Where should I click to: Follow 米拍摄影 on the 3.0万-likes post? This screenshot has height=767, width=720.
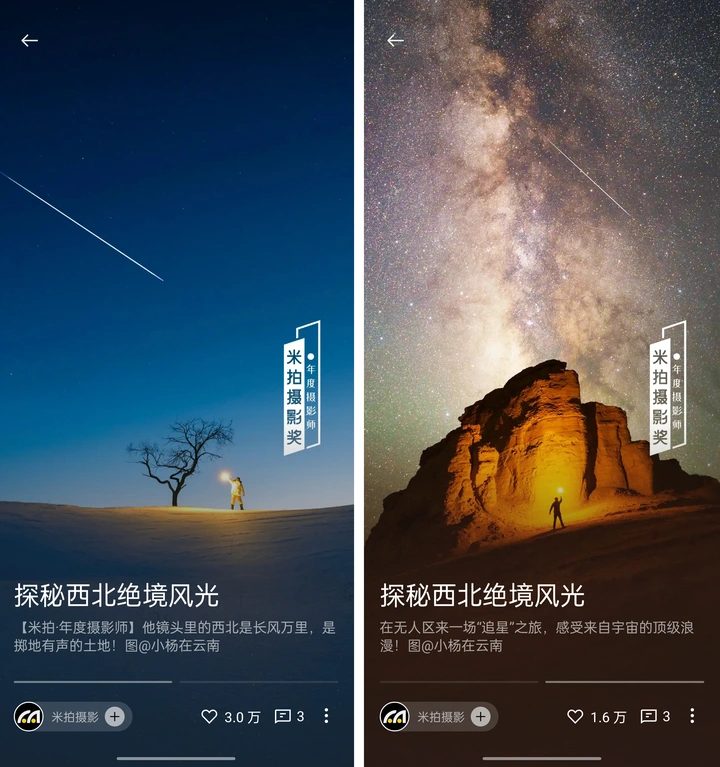click(x=115, y=716)
